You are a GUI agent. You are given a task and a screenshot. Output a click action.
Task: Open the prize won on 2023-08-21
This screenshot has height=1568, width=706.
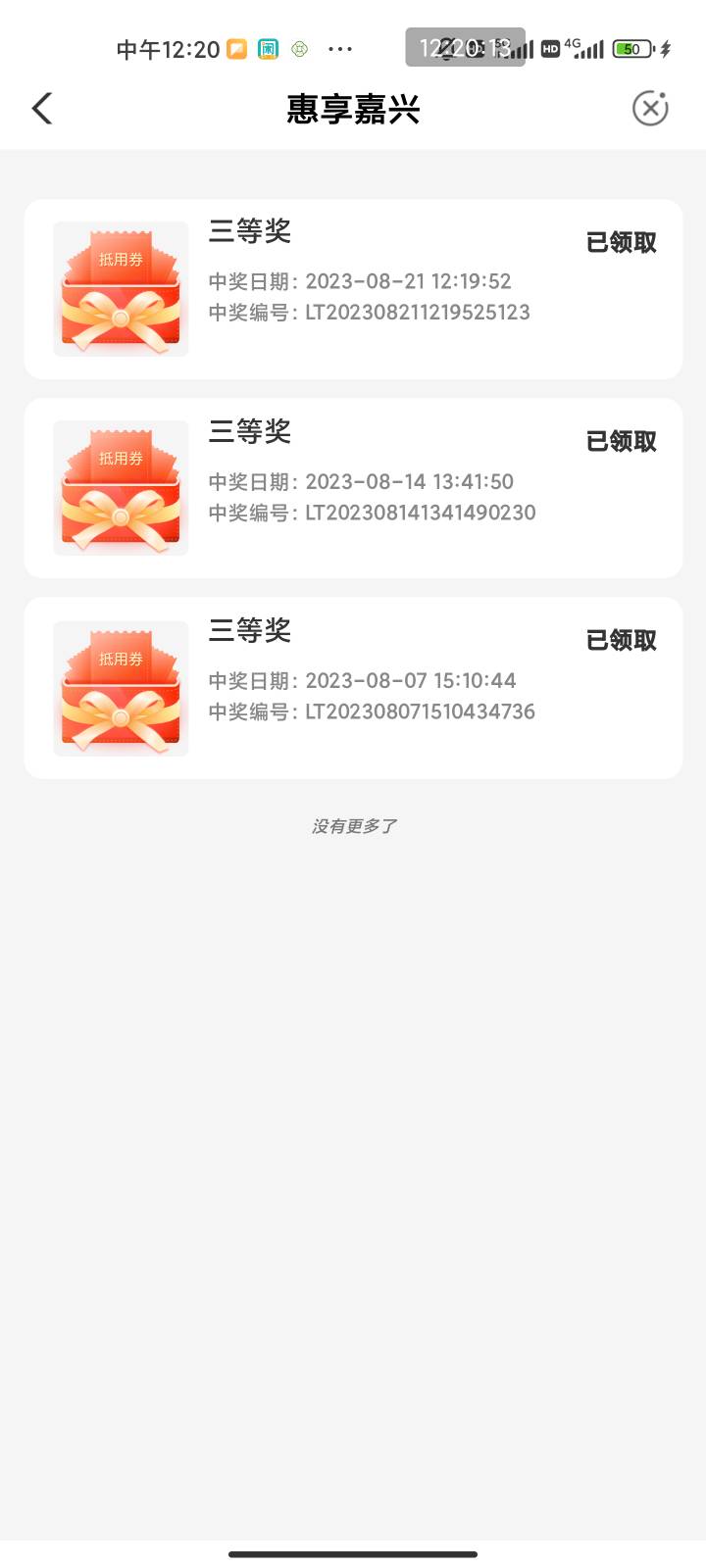coord(353,289)
